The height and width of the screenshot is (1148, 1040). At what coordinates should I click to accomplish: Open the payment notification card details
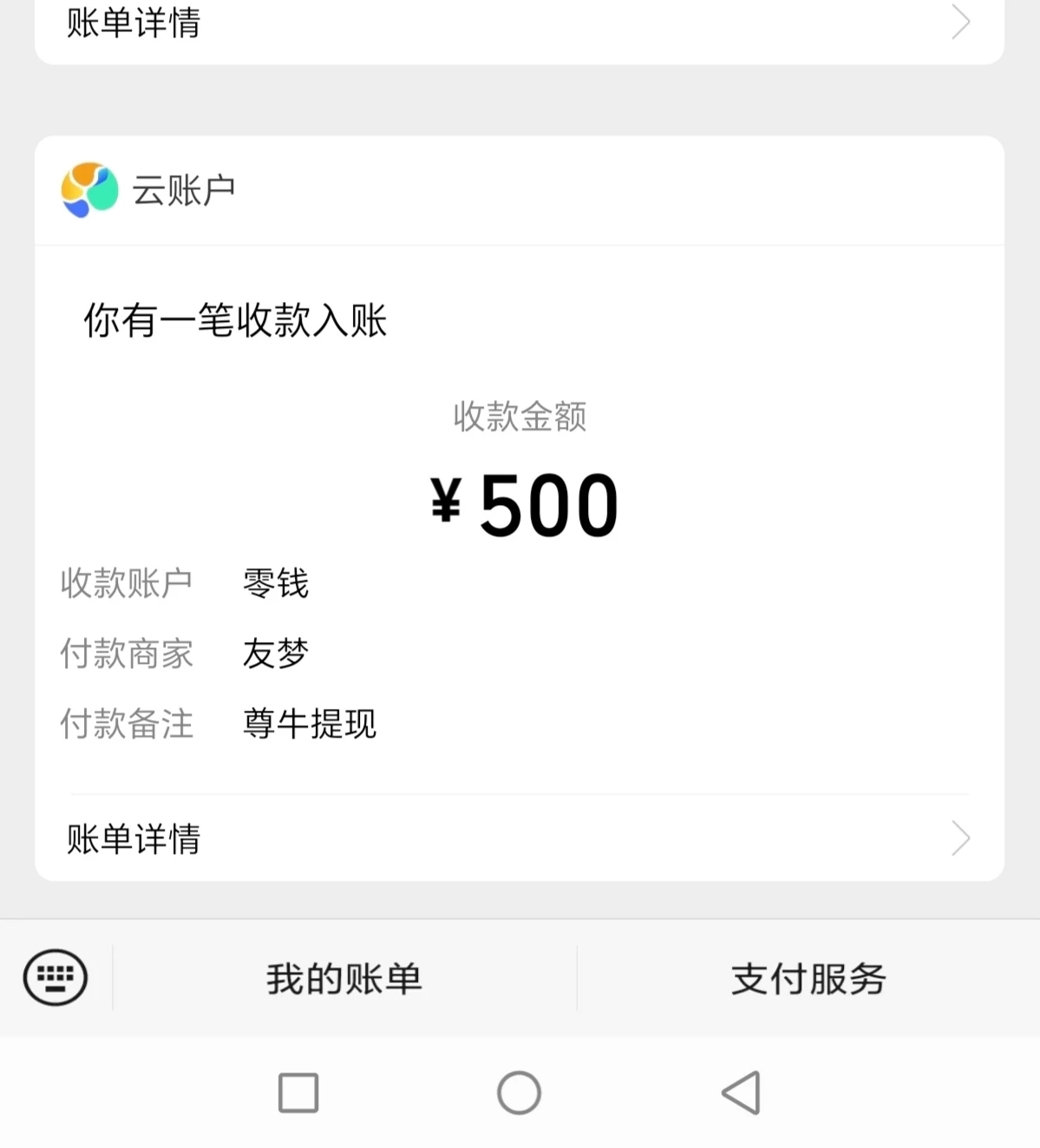[x=520, y=521]
